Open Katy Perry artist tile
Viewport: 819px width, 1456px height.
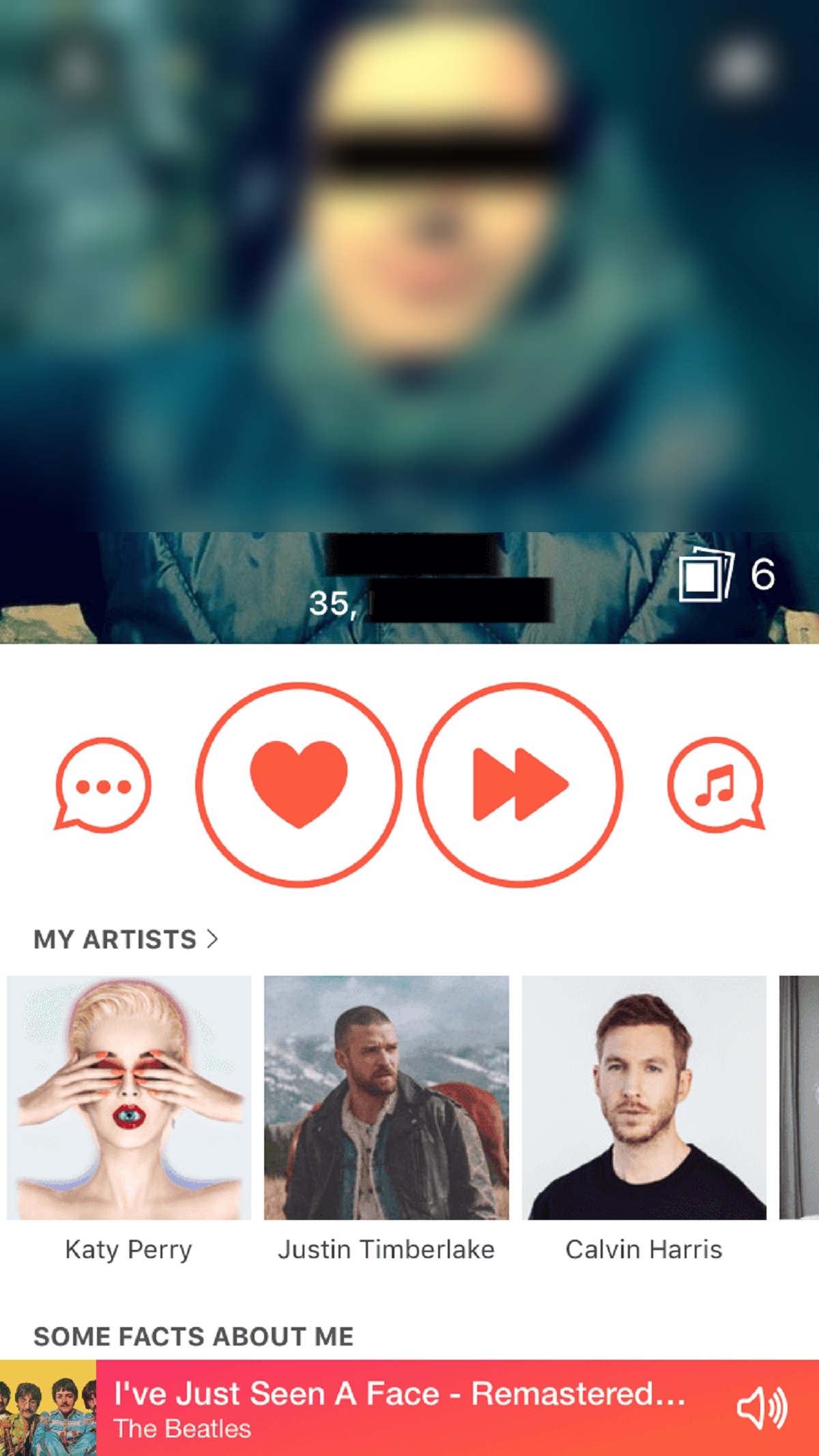click(129, 1098)
